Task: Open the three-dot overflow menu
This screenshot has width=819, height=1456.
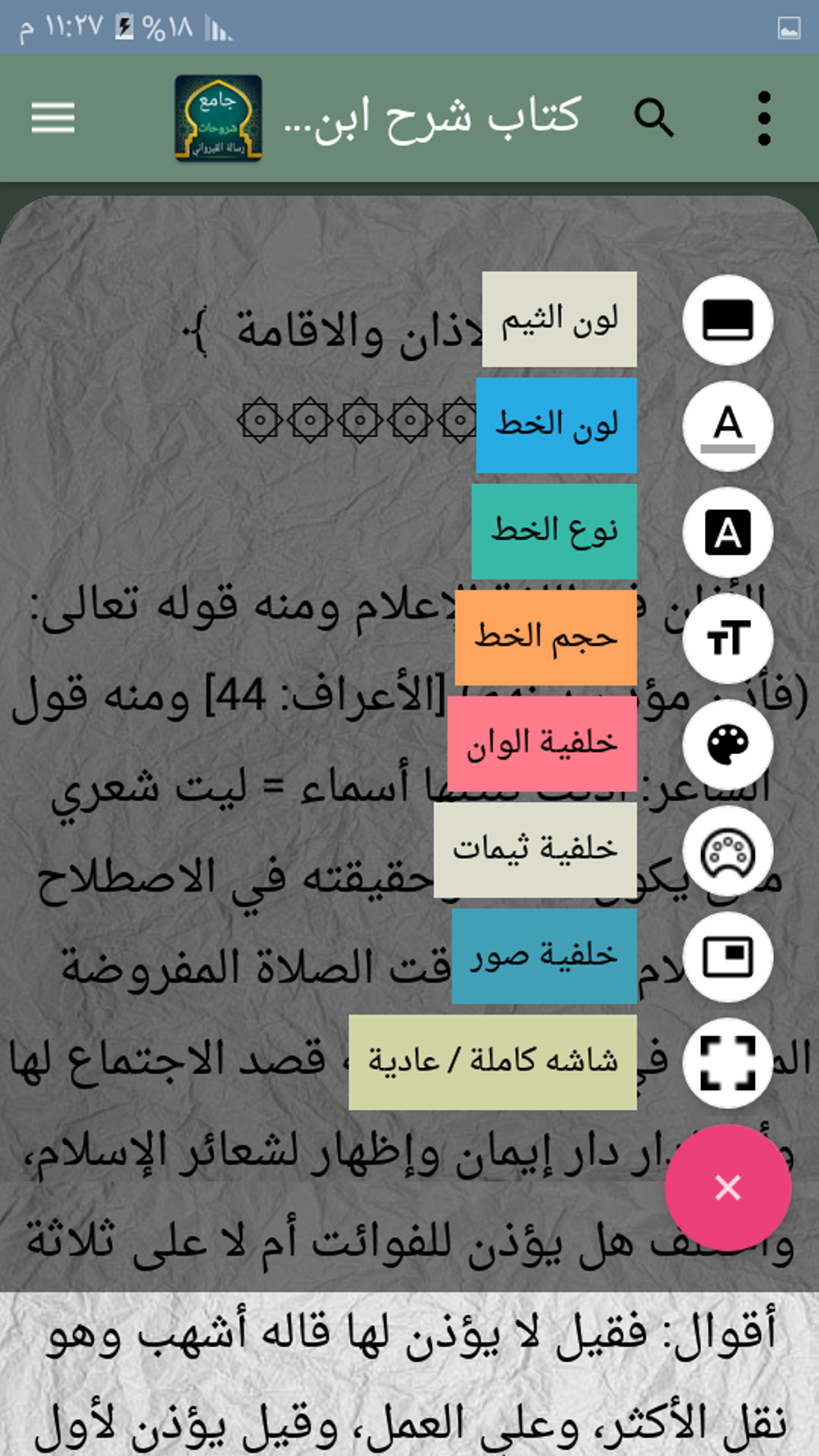Action: point(764,118)
